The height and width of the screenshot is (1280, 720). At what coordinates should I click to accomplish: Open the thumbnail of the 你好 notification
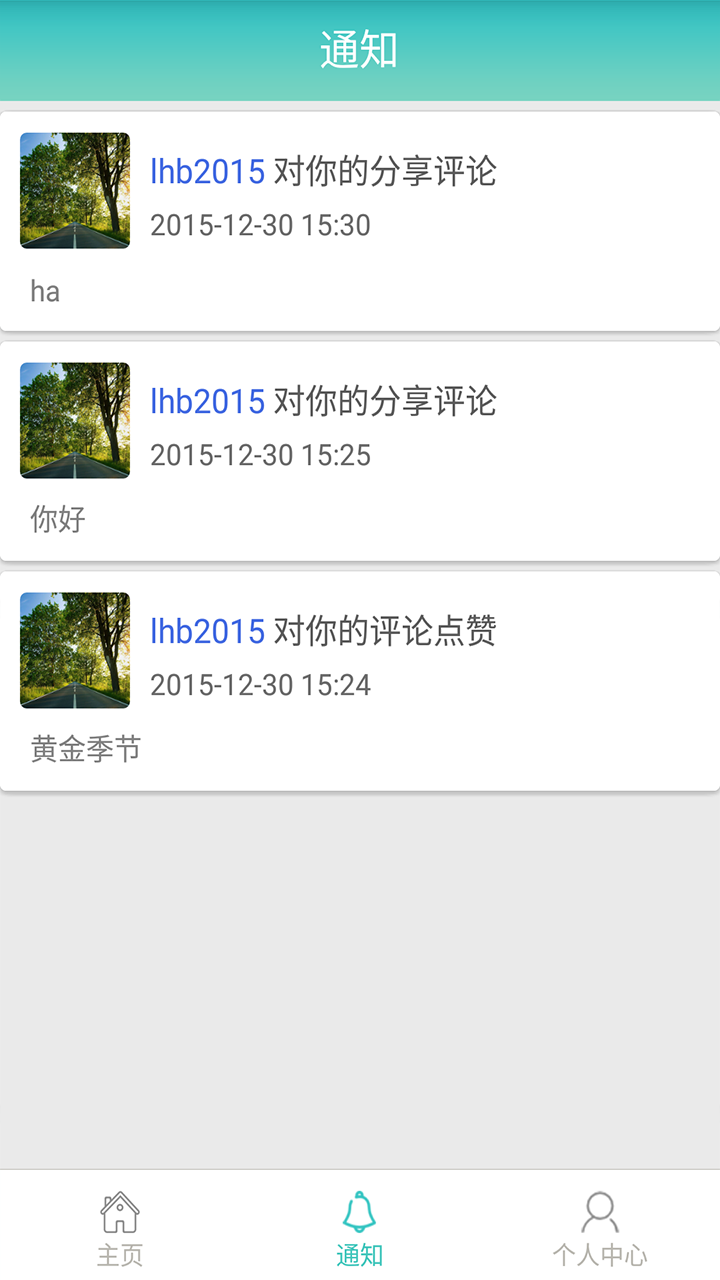[x=74, y=420]
